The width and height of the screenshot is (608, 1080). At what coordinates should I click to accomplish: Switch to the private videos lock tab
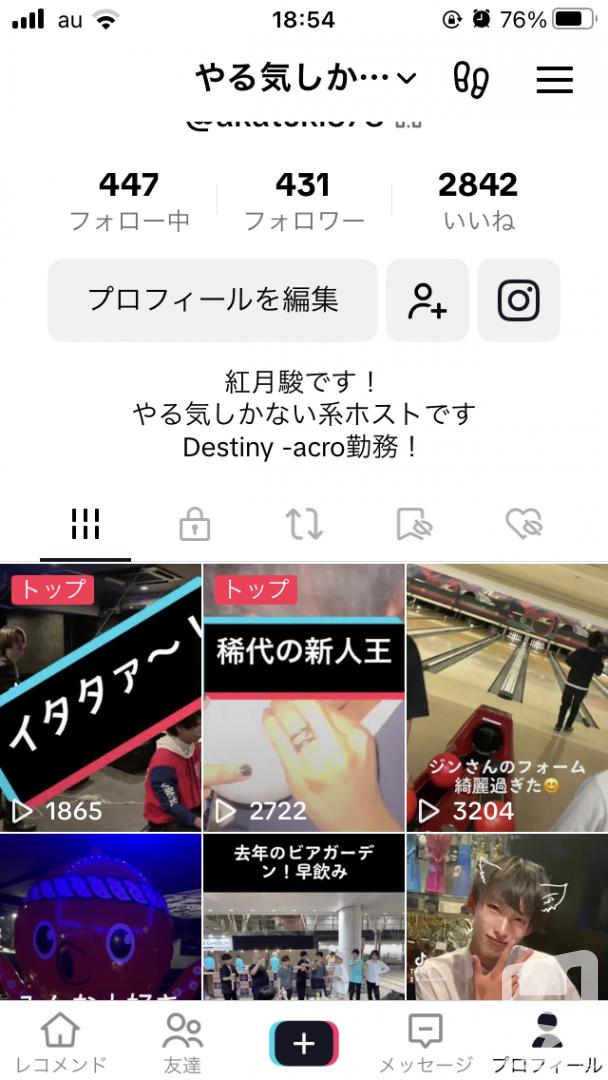point(195,524)
